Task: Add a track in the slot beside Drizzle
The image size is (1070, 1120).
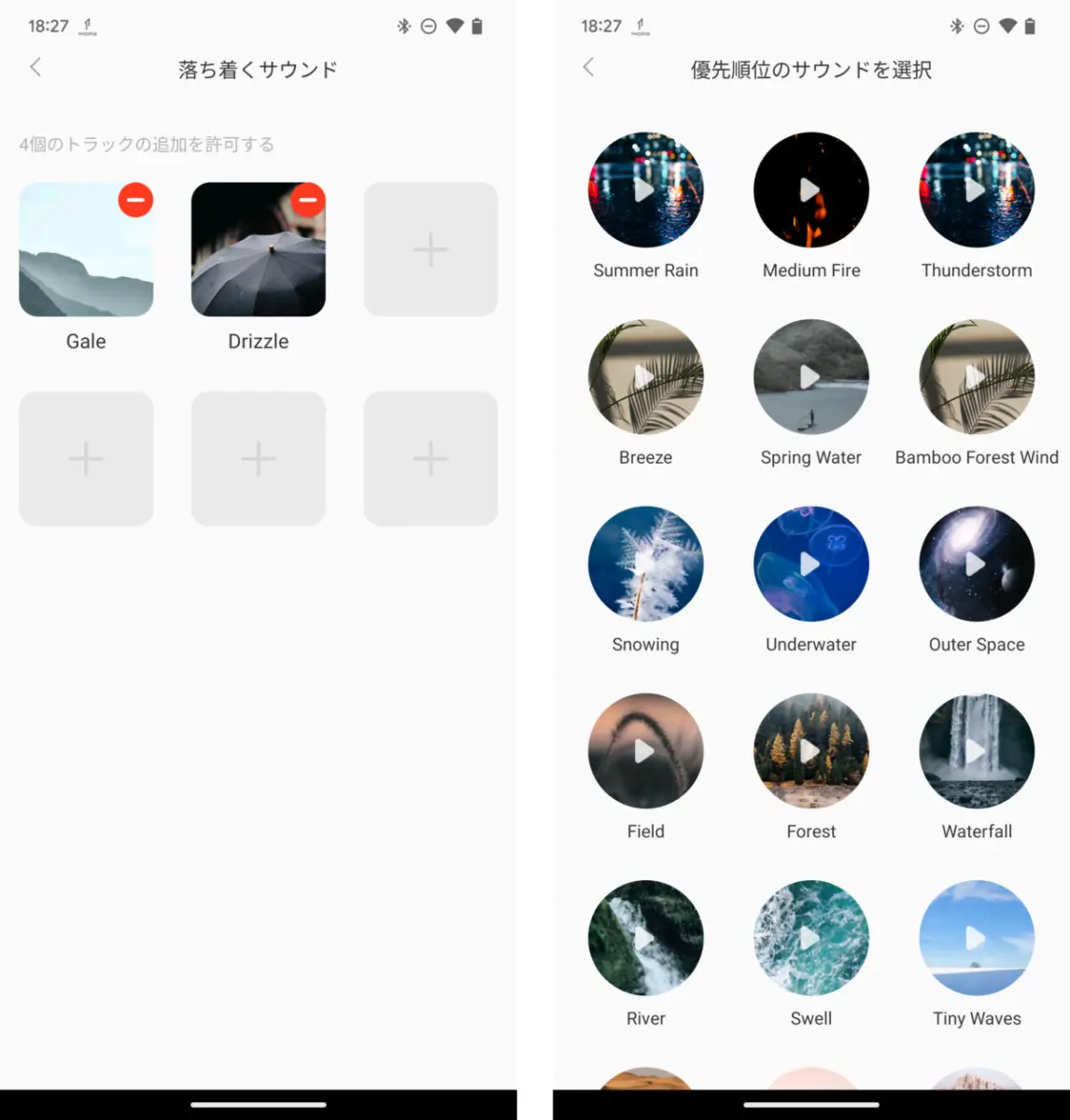Action: pyautogui.click(x=430, y=249)
